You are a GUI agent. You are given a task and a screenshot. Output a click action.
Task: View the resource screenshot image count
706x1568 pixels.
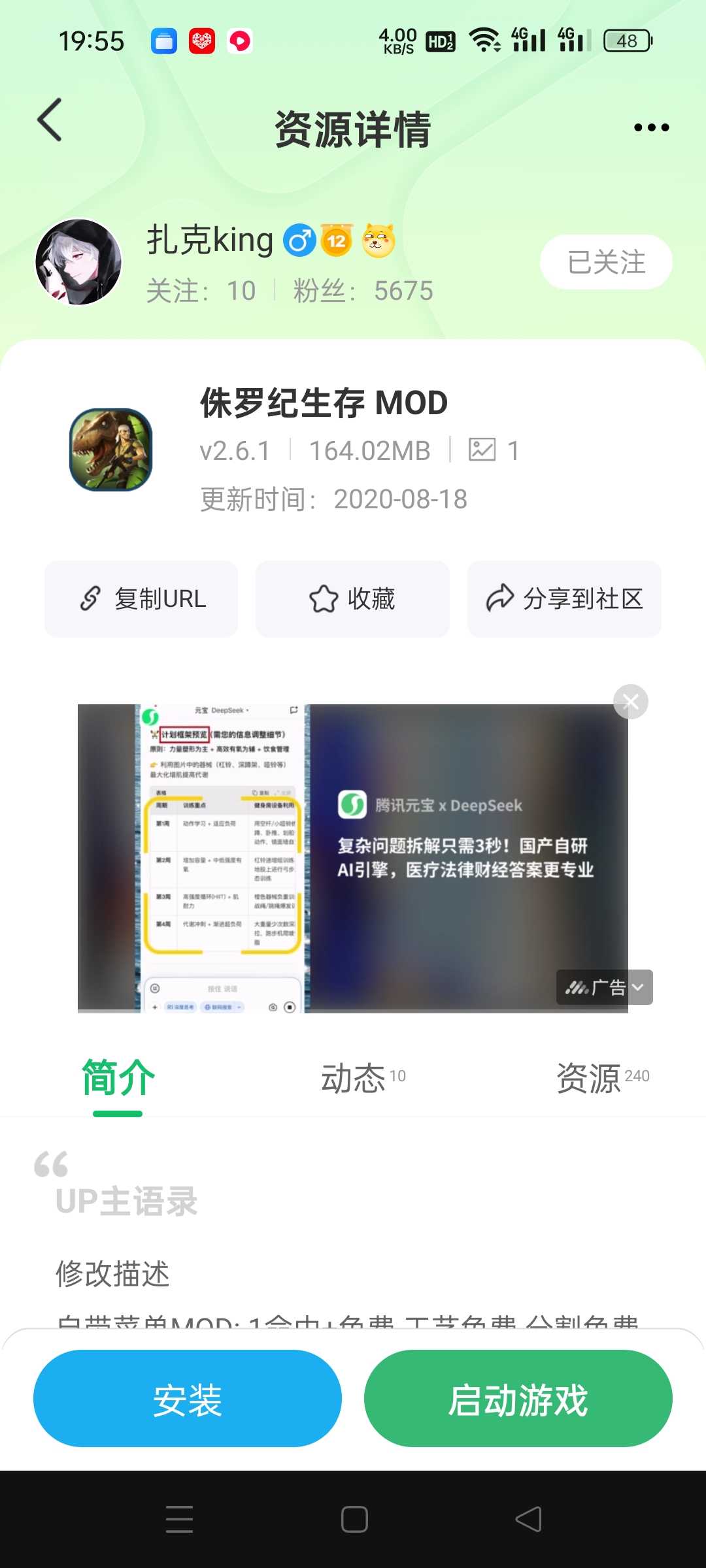[x=494, y=450]
